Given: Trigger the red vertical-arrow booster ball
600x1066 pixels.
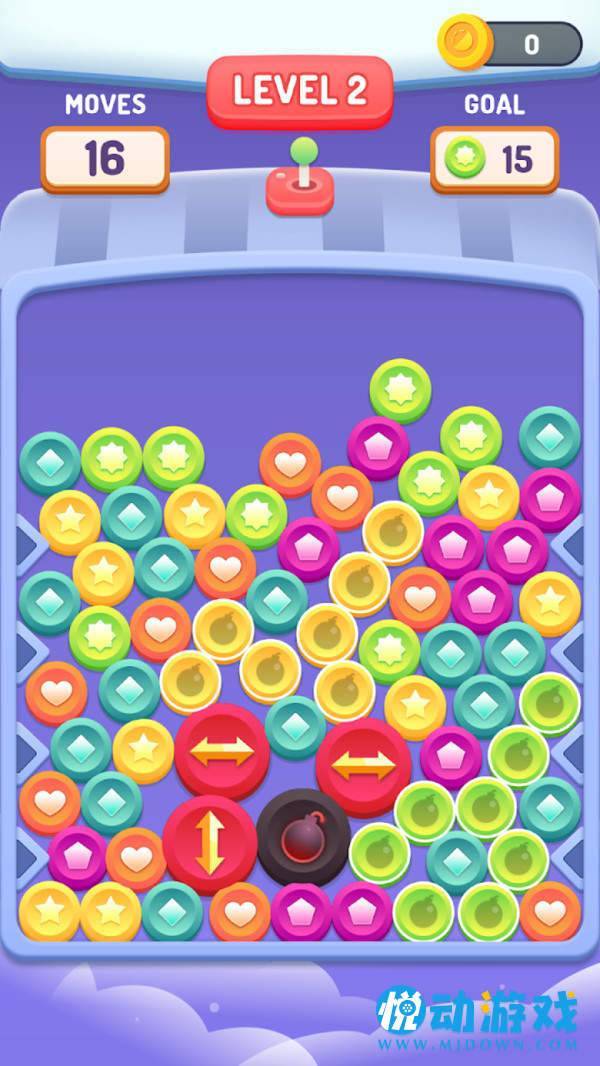Looking at the screenshot, I should (x=210, y=844).
